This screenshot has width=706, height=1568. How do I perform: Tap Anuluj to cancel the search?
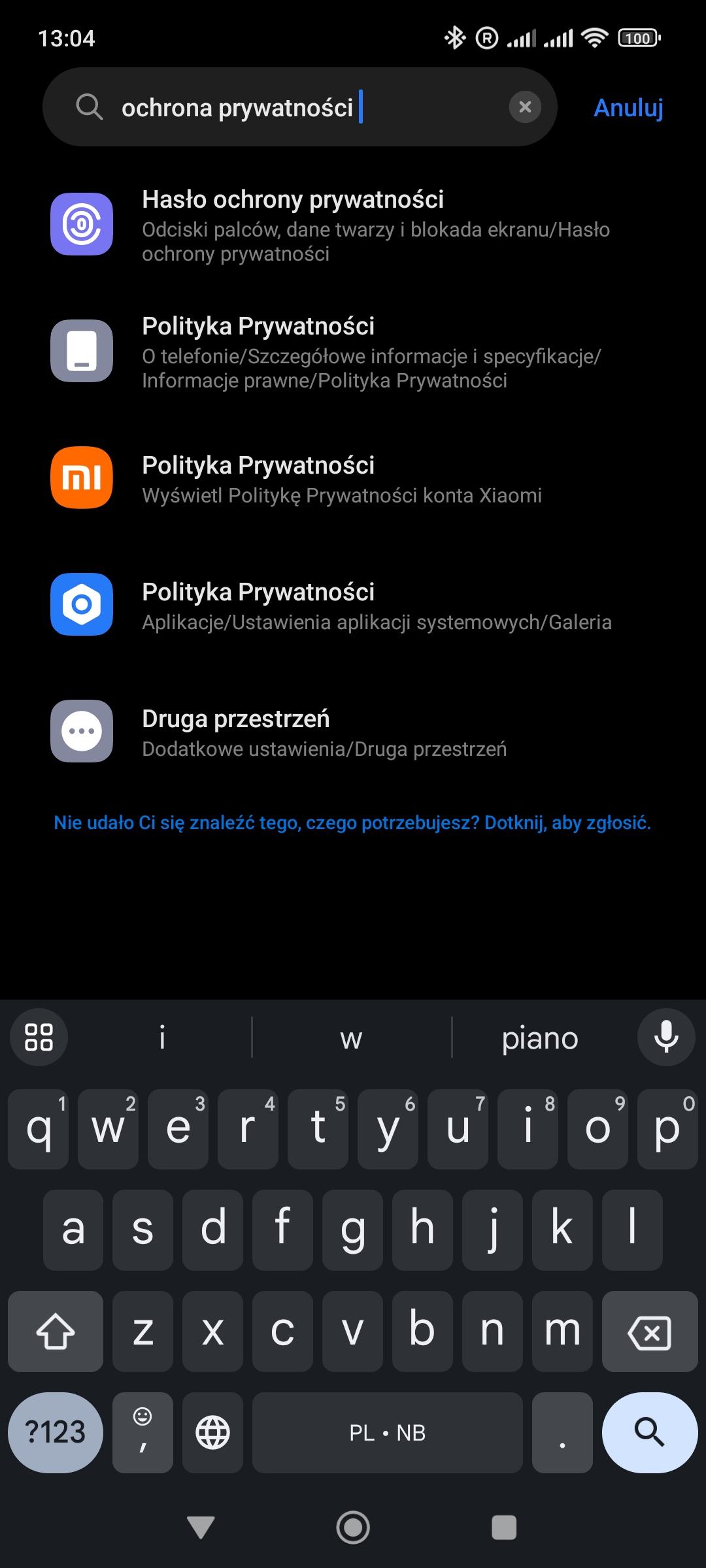[x=628, y=108]
